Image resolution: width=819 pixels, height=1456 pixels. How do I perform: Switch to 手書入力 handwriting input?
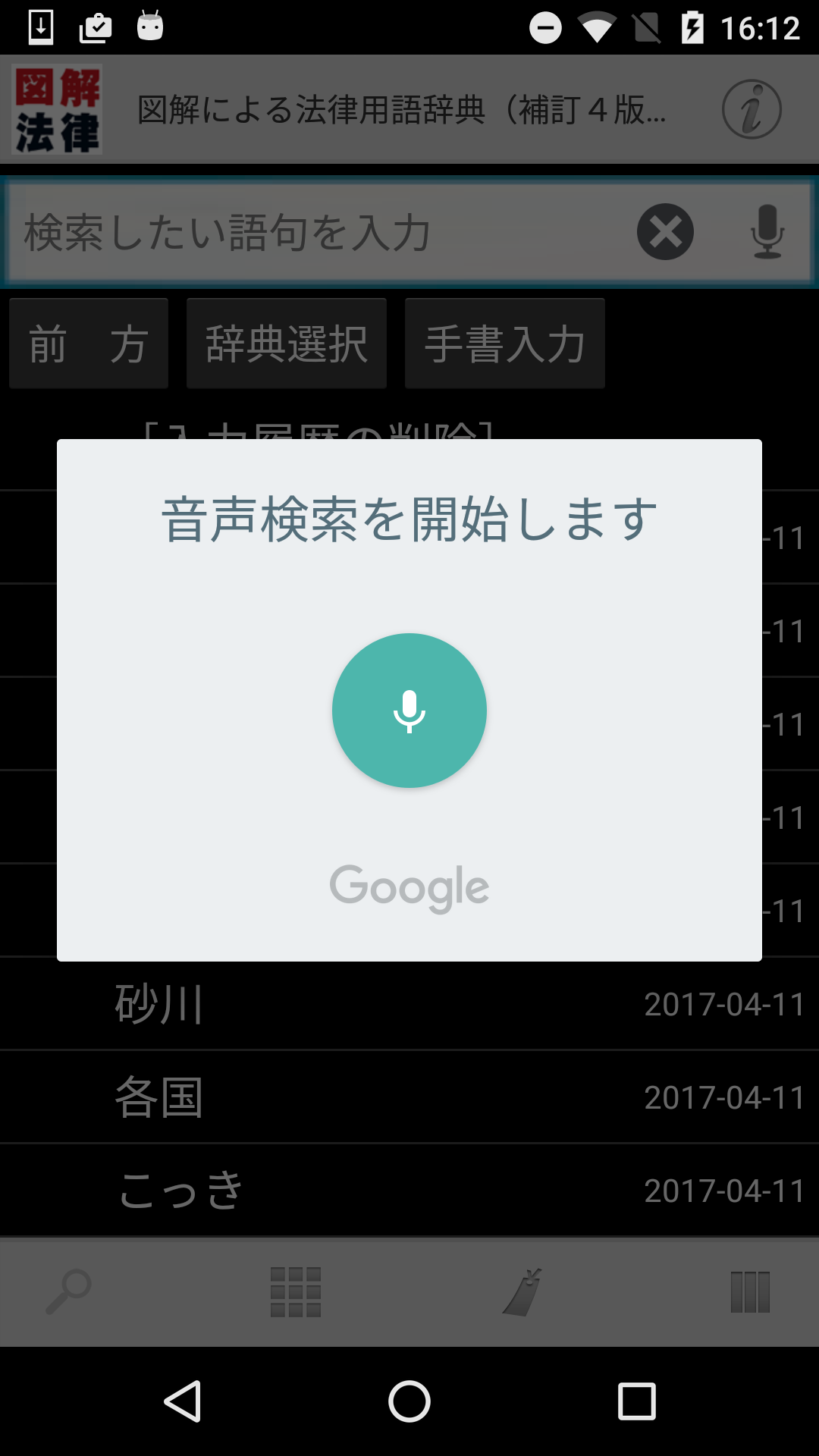[505, 344]
